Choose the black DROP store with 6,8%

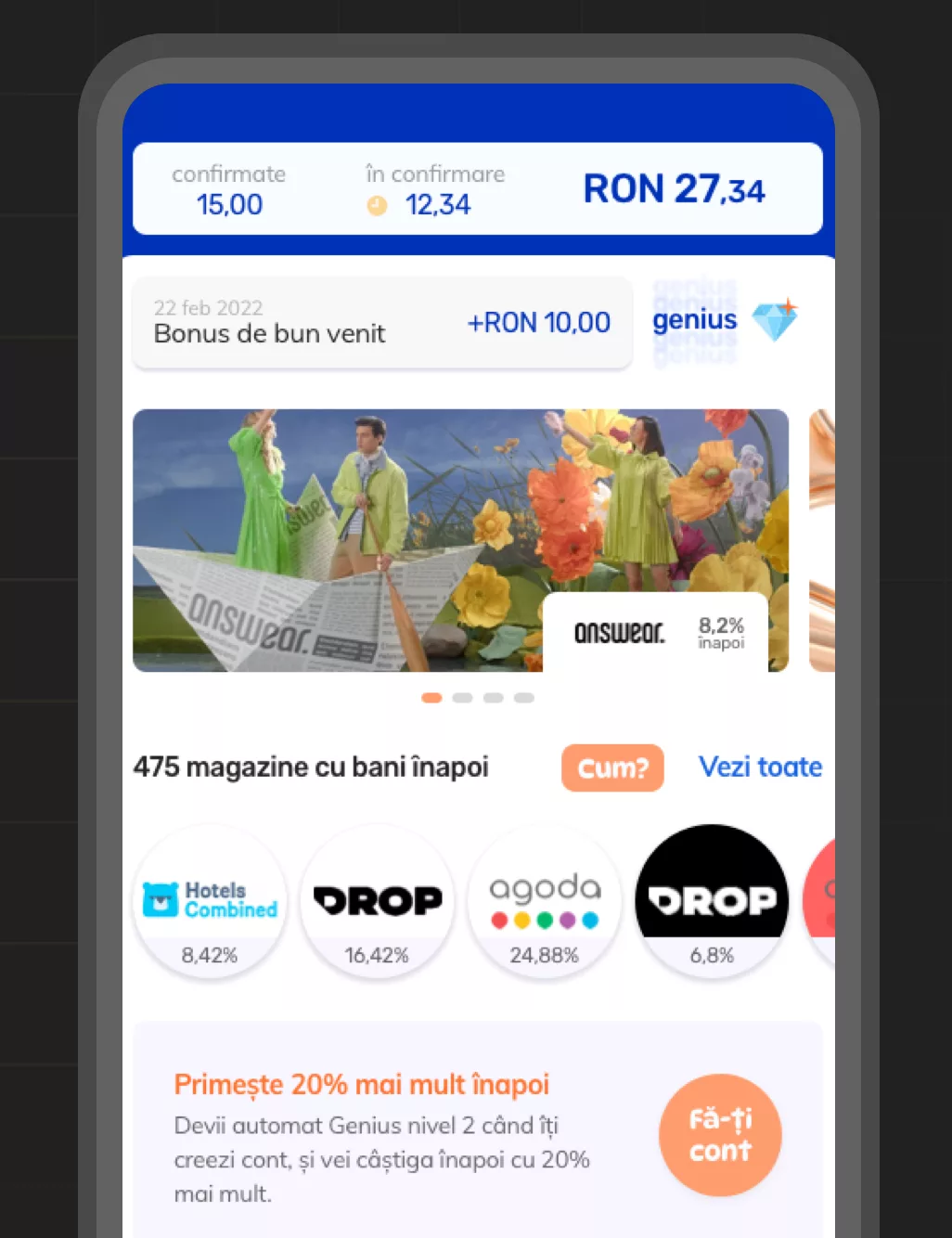click(x=712, y=901)
